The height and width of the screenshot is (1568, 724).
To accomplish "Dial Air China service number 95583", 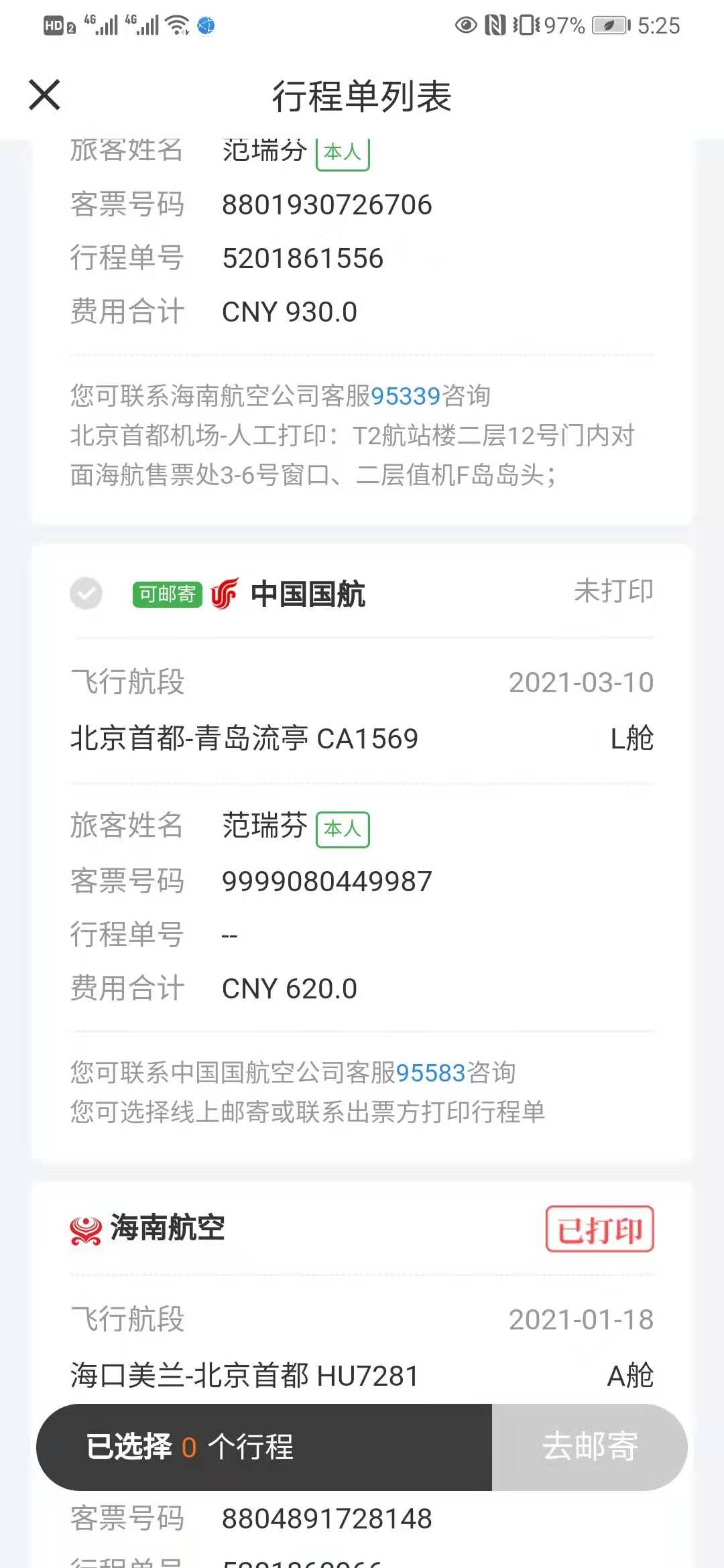I will pos(430,1073).
